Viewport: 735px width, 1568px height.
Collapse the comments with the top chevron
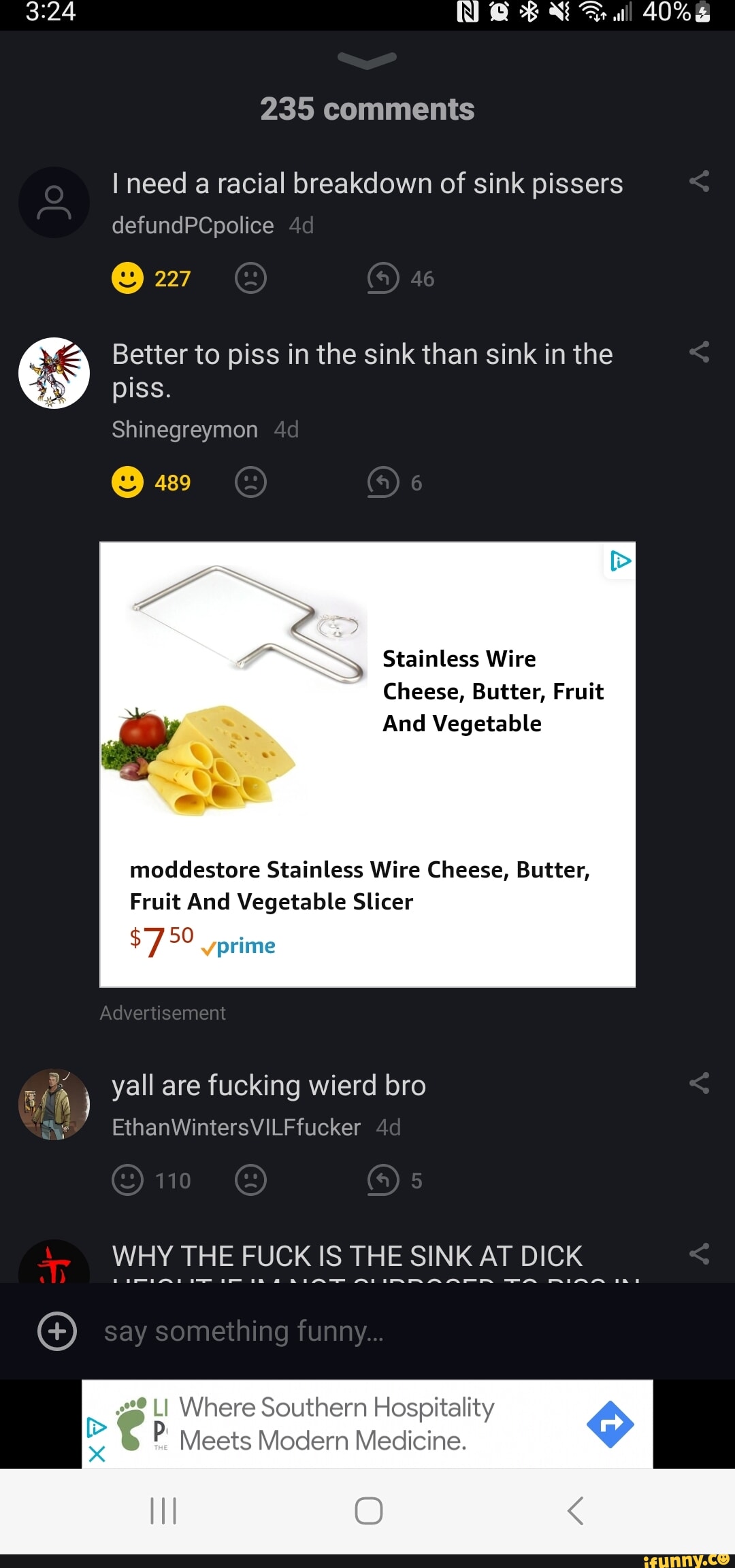pos(367,61)
